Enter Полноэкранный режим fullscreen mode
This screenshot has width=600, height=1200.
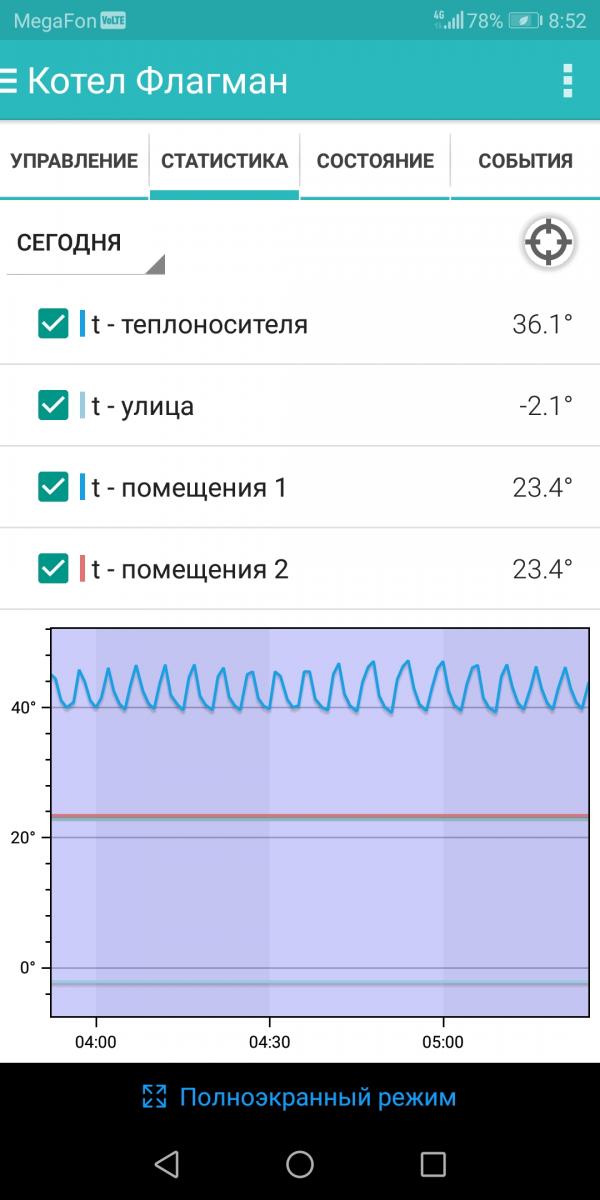(x=300, y=1097)
